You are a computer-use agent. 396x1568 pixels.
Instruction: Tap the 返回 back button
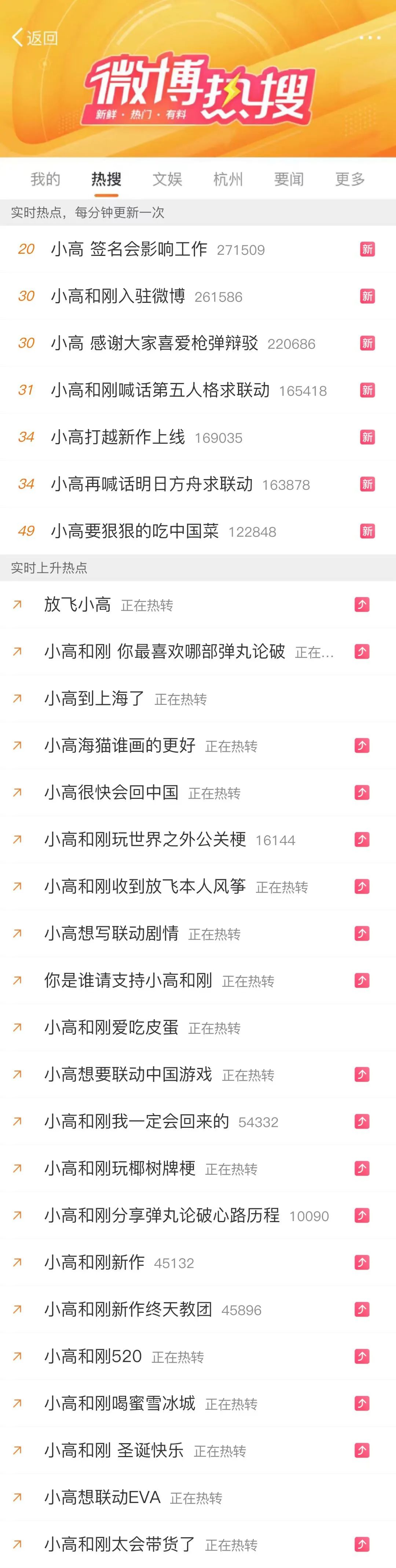click(35, 38)
